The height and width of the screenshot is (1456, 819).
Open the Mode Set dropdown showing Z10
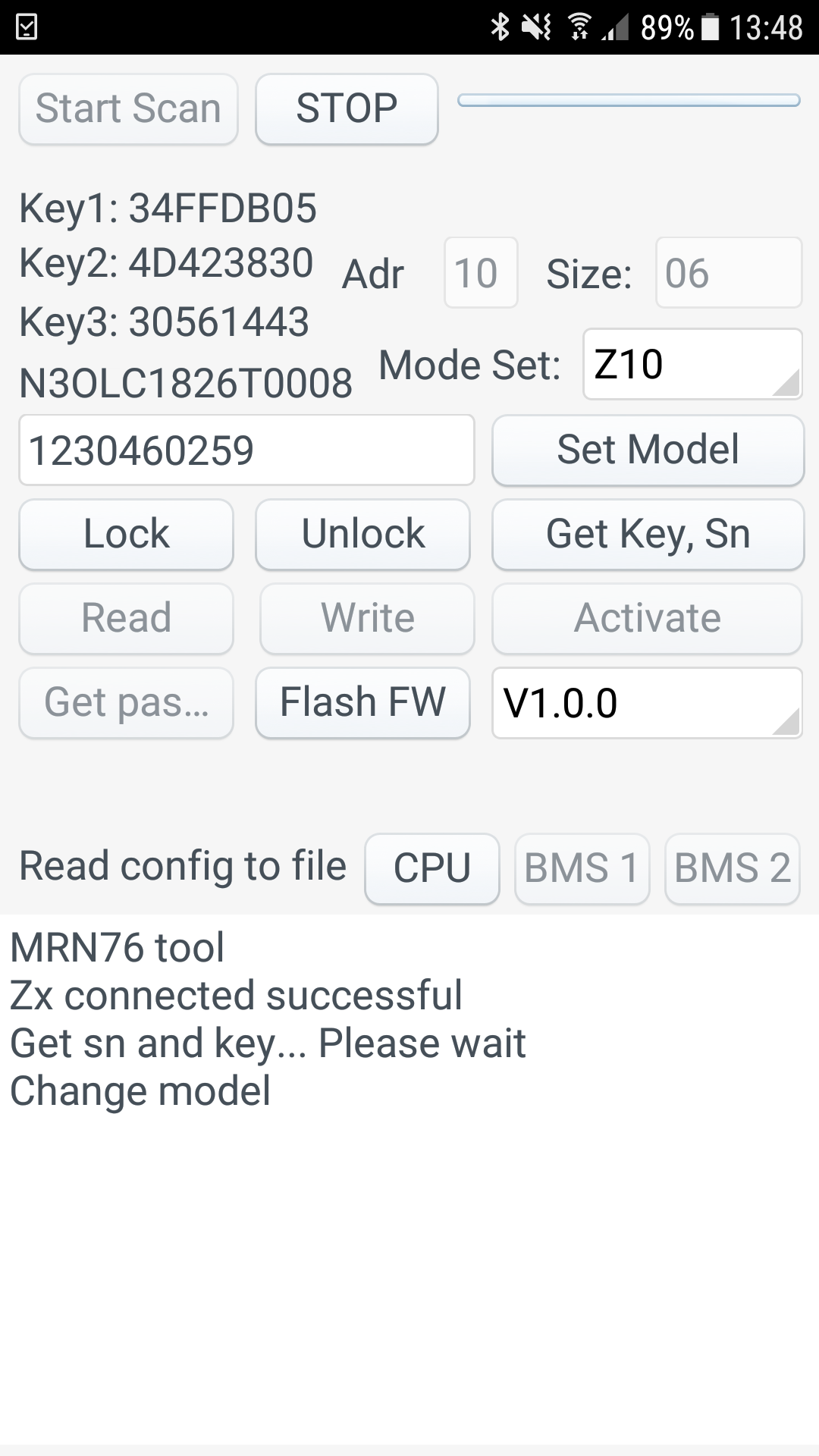[x=692, y=364]
